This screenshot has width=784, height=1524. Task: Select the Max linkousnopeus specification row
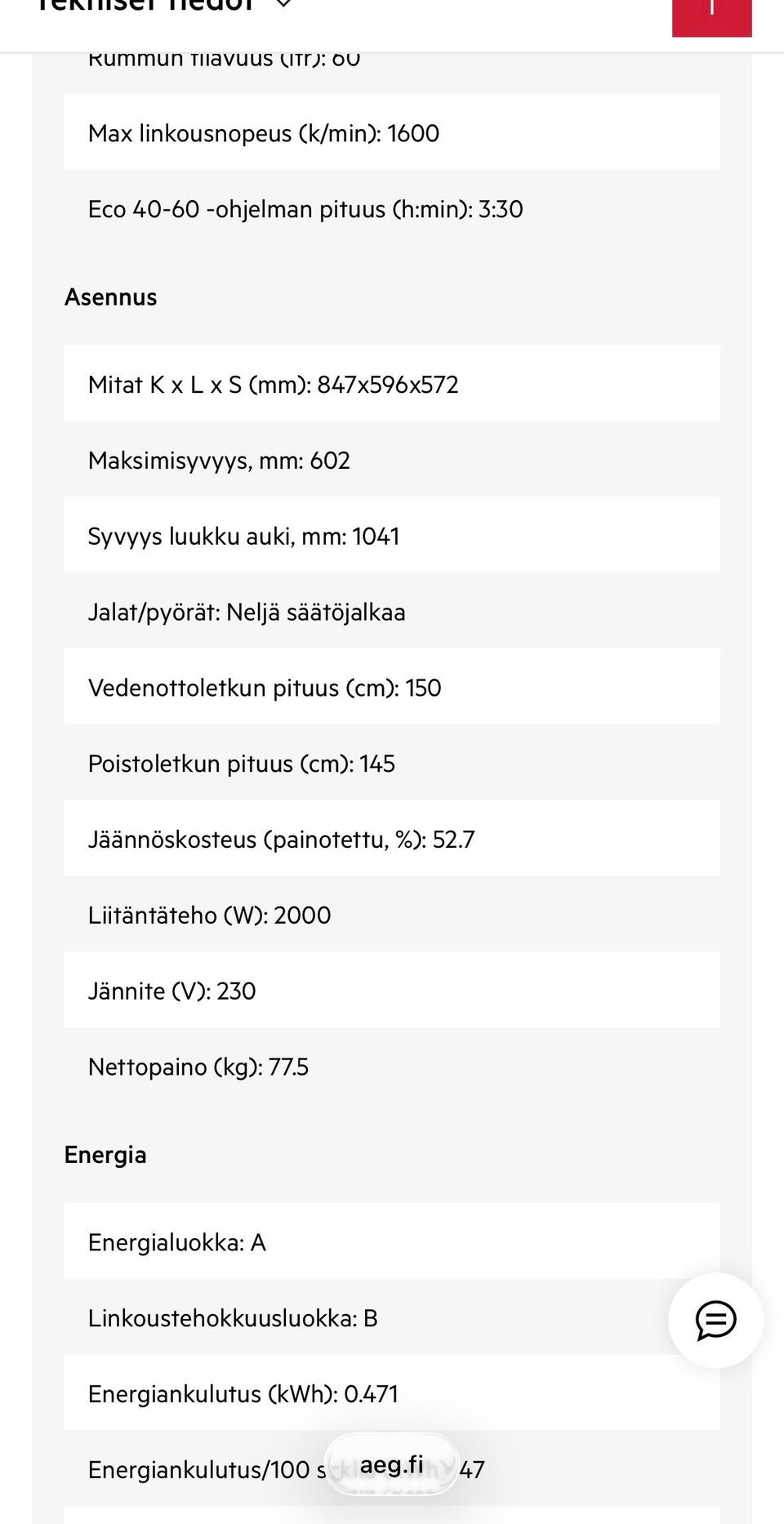(263, 132)
